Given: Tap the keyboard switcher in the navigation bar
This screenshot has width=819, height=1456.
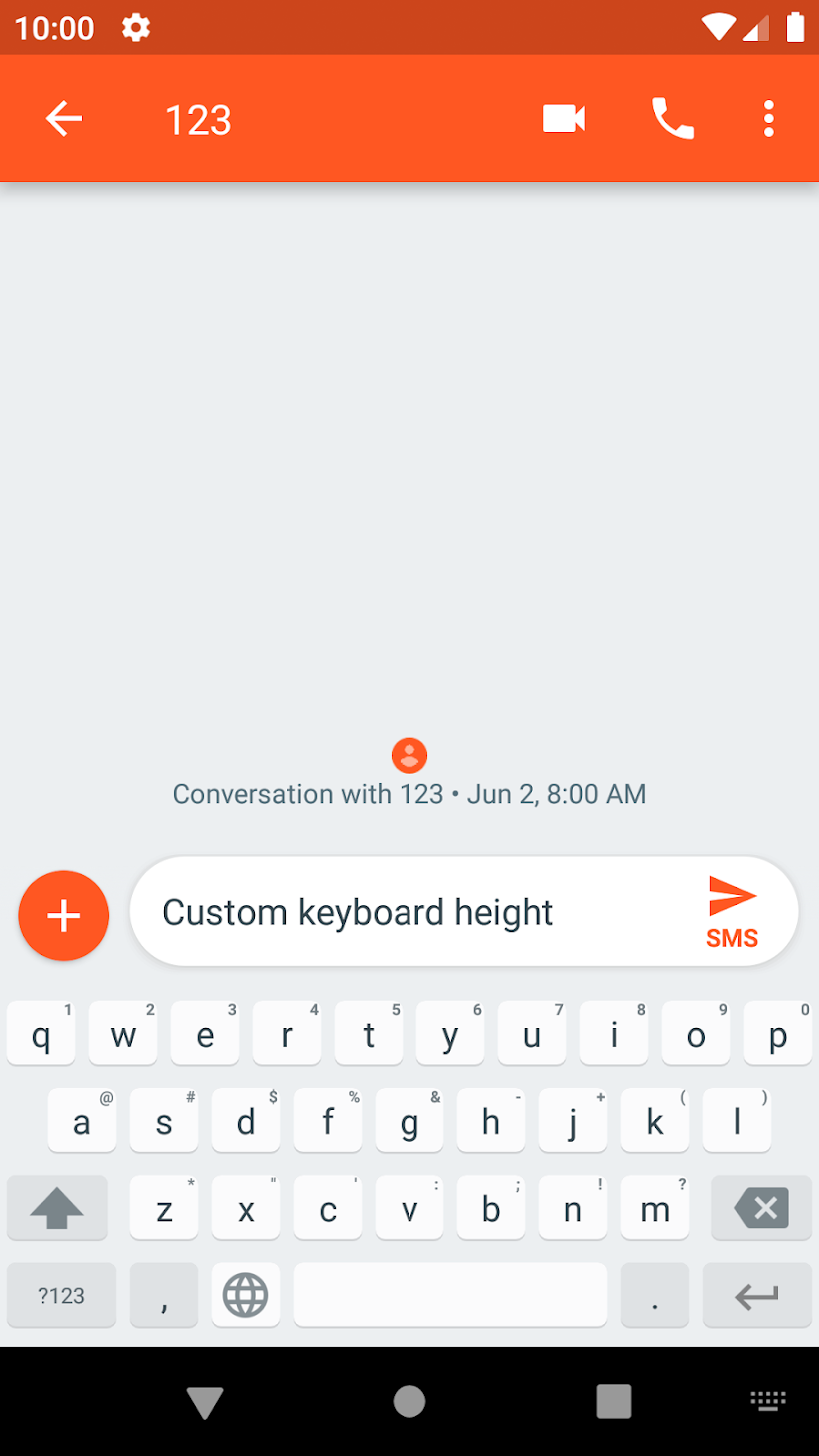Looking at the screenshot, I should coord(769,1401).
